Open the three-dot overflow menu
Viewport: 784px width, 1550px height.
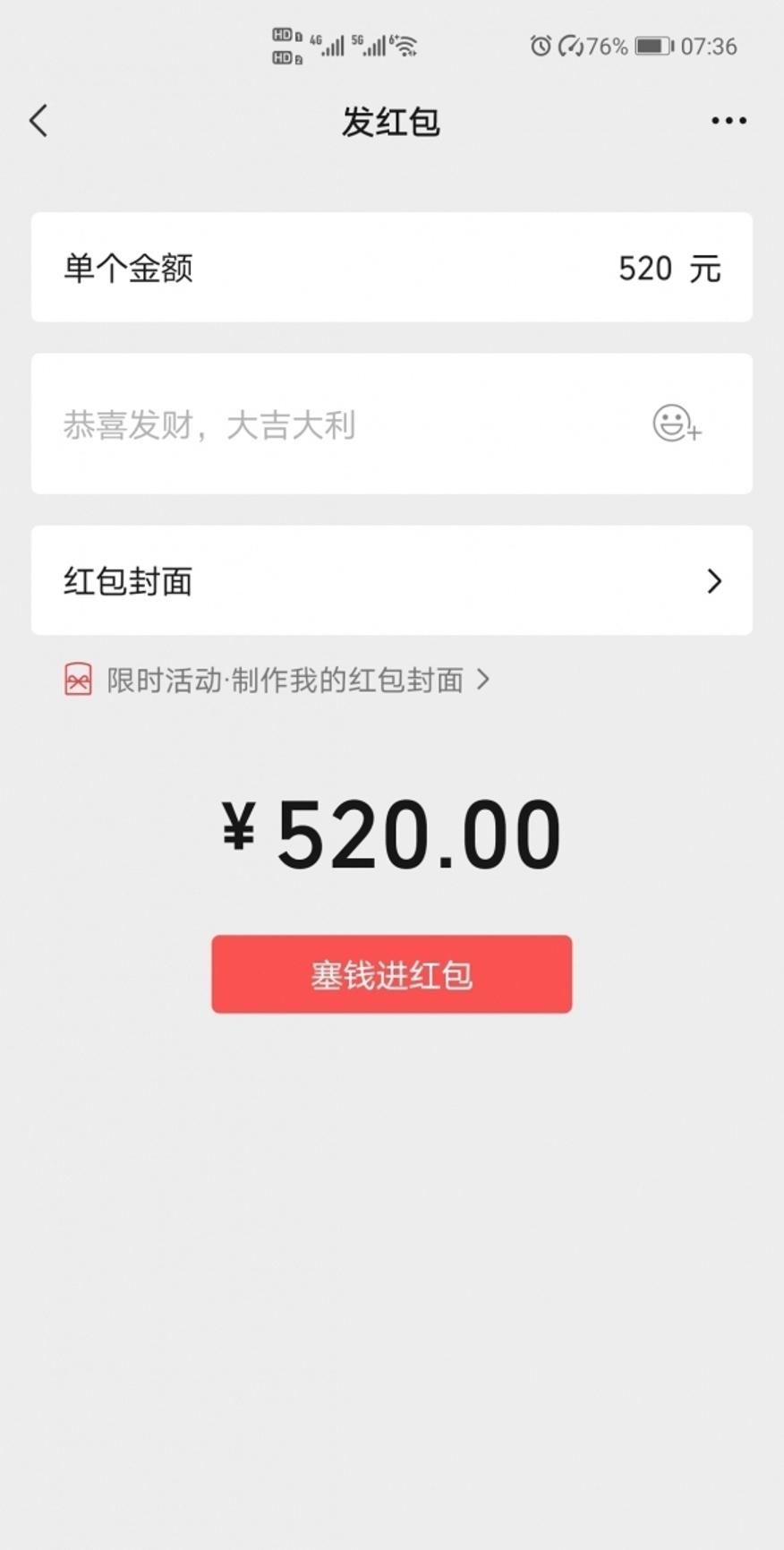coord(729,121)
